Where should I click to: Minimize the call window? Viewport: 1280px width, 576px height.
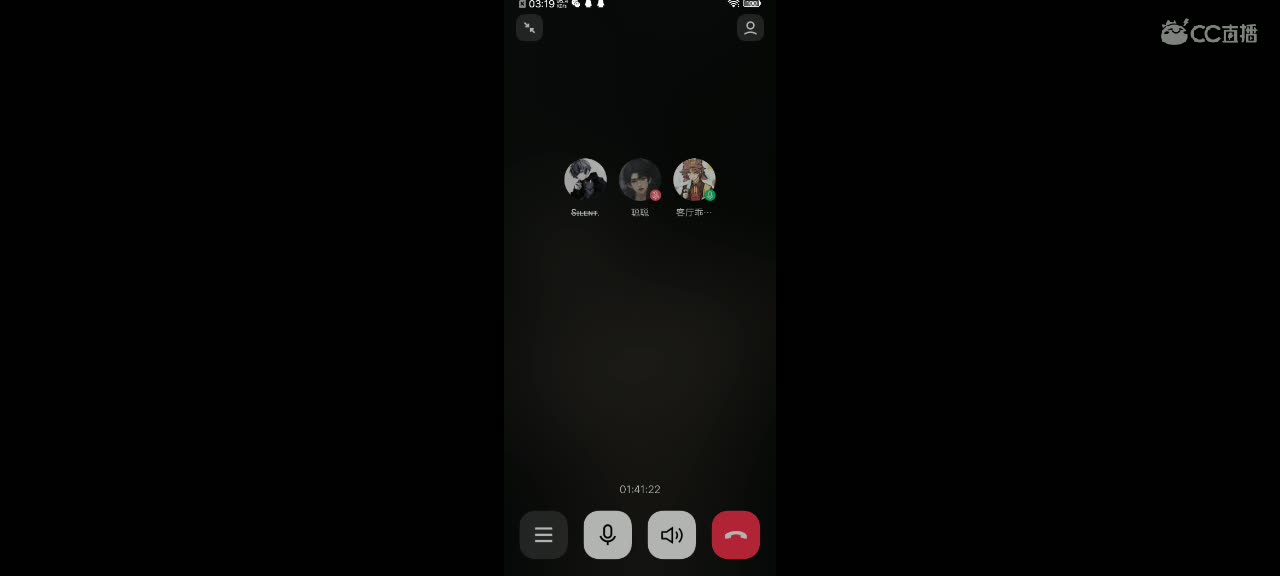tap(529, 28)
